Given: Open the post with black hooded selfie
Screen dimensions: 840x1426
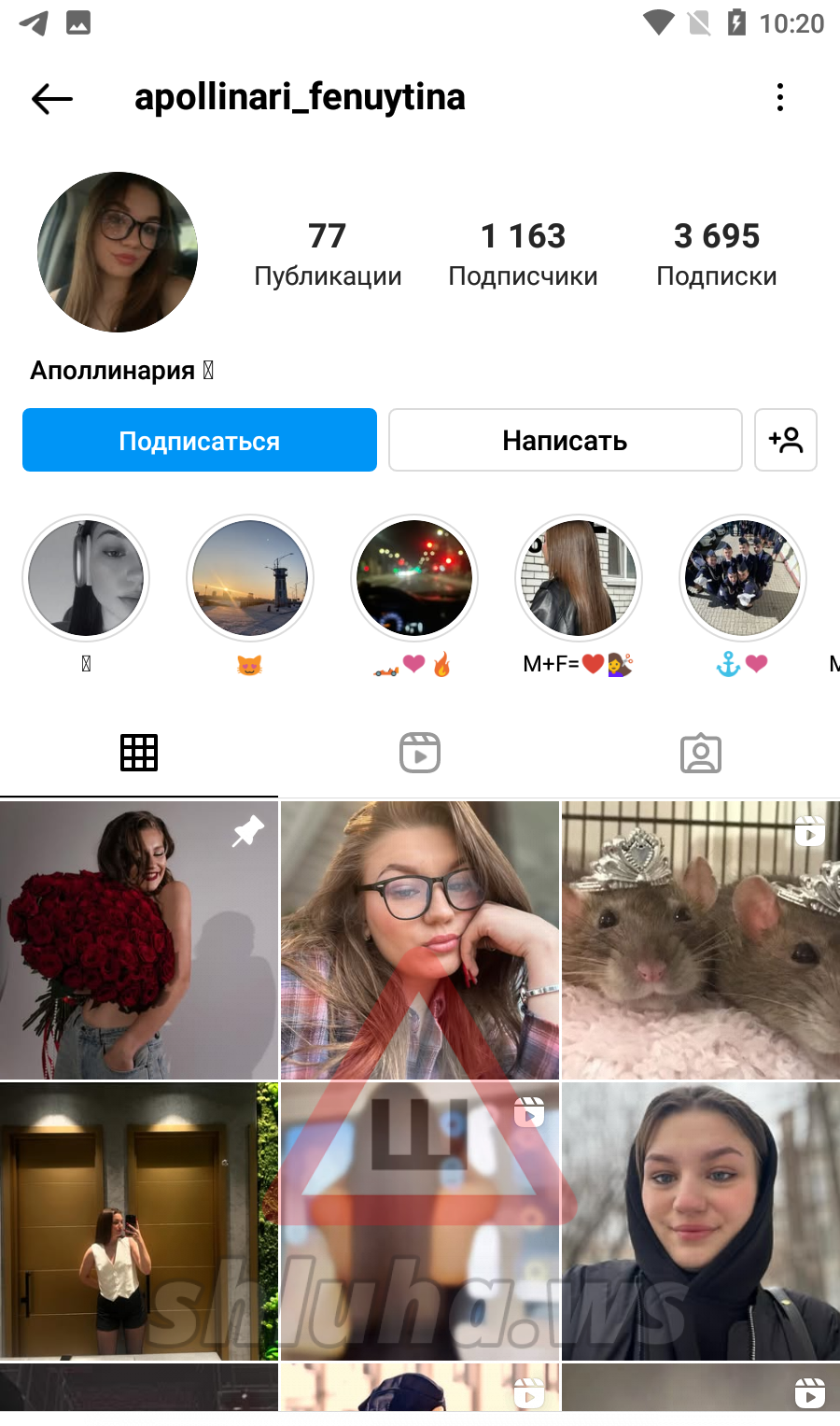Looking at the screenshot, I should click(x=701, y=1221).
